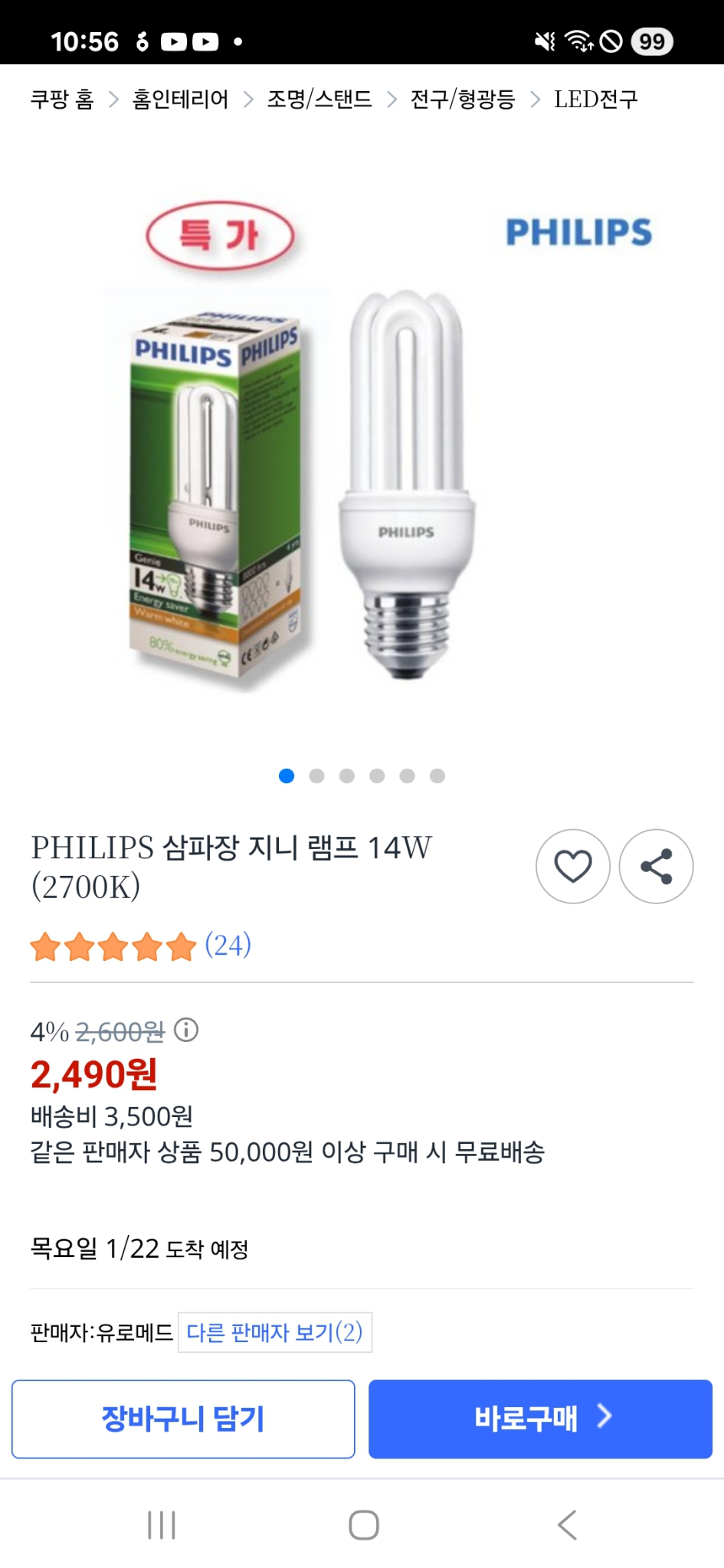
Task: Tap the info icon next to original price
Action: tap(185, 1031)
